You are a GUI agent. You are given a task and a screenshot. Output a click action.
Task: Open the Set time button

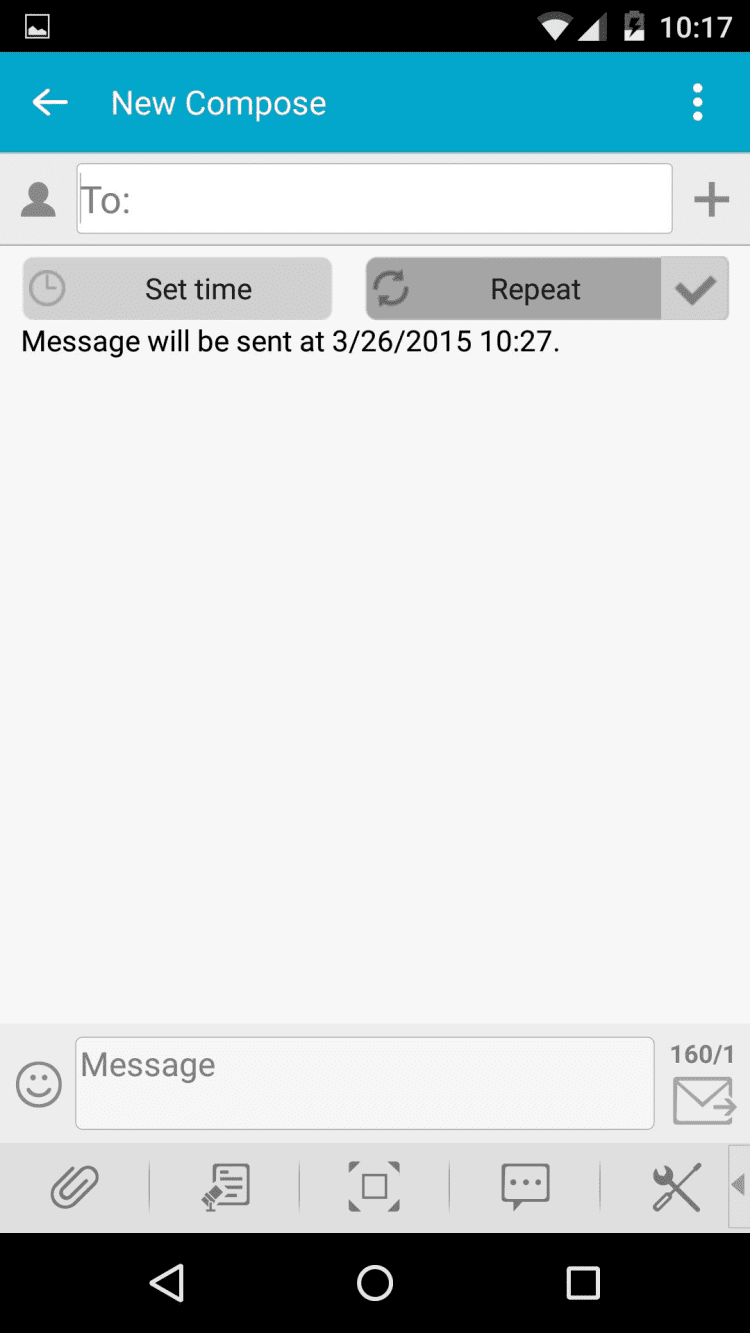click(x=177, y=289)
